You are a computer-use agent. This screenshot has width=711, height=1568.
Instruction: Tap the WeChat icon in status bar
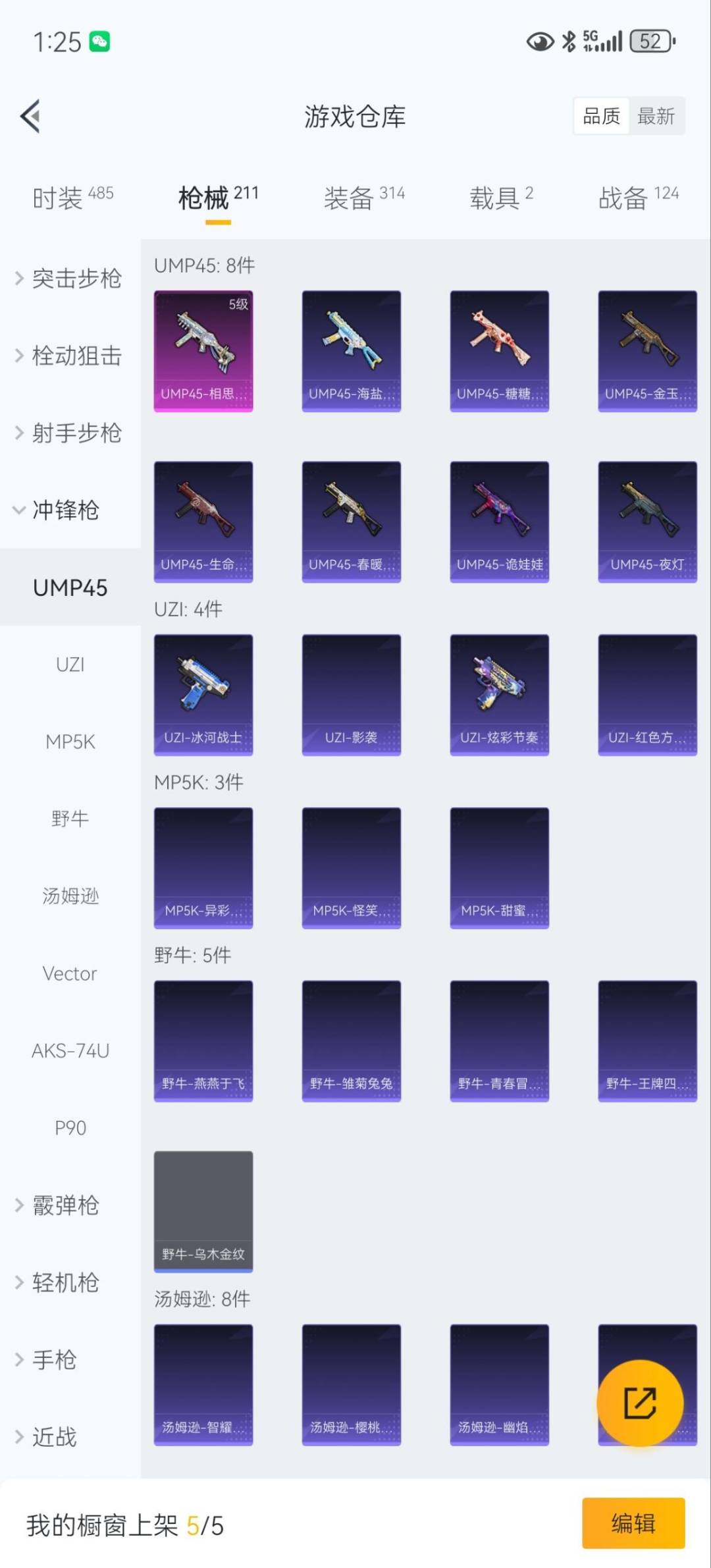tap(97, 41)
